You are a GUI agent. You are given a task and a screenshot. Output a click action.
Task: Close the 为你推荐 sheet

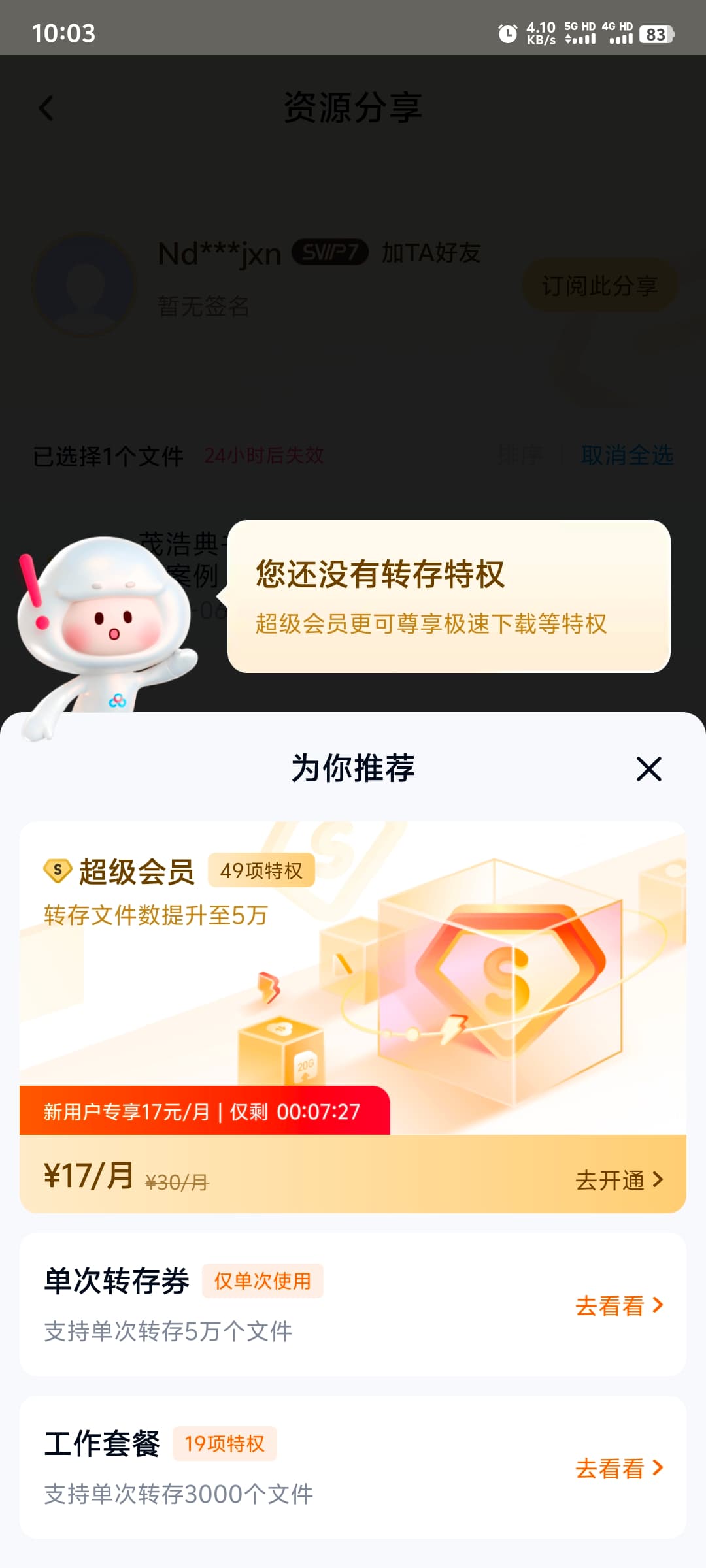point(648,769)
